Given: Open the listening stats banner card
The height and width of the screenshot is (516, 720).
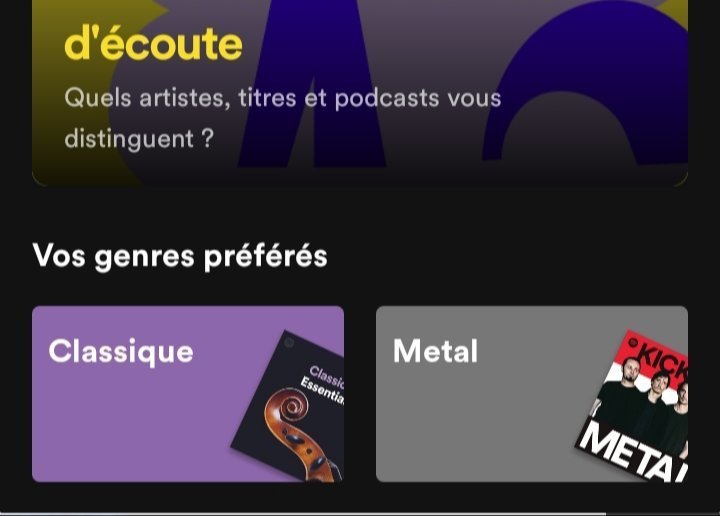Looking at the screenshot, I should point(360,93).
